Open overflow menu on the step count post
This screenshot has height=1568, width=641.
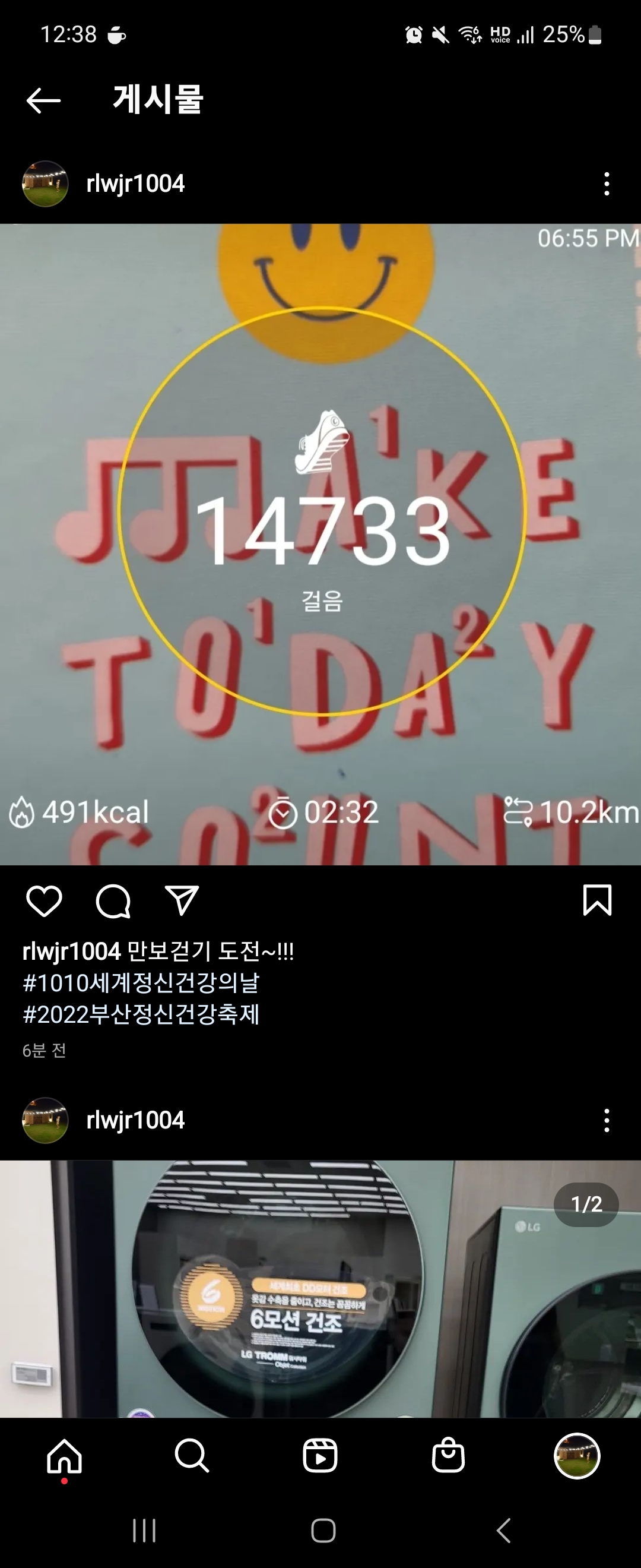point(607,184)
